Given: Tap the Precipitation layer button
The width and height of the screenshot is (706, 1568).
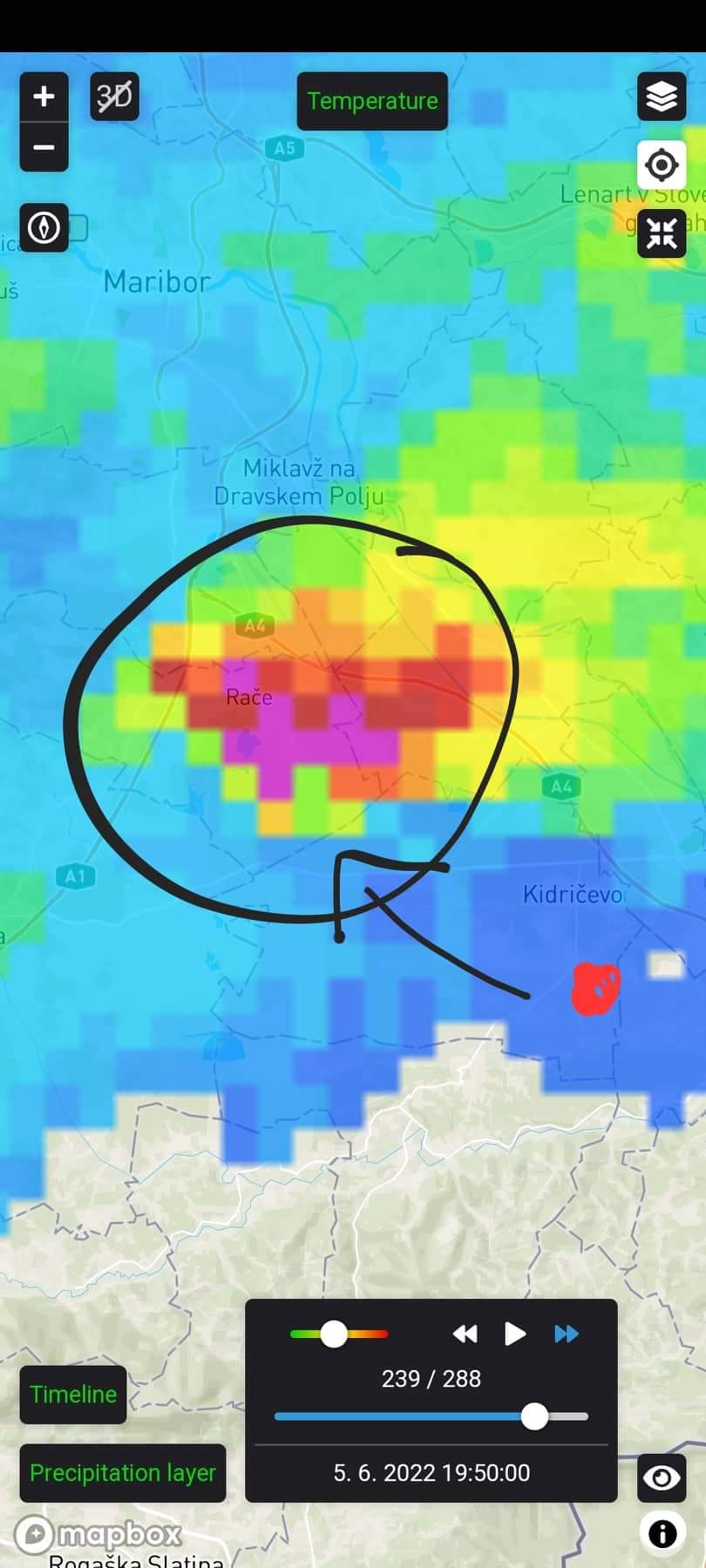Looking at the screenshot, I should point(123,1473).
